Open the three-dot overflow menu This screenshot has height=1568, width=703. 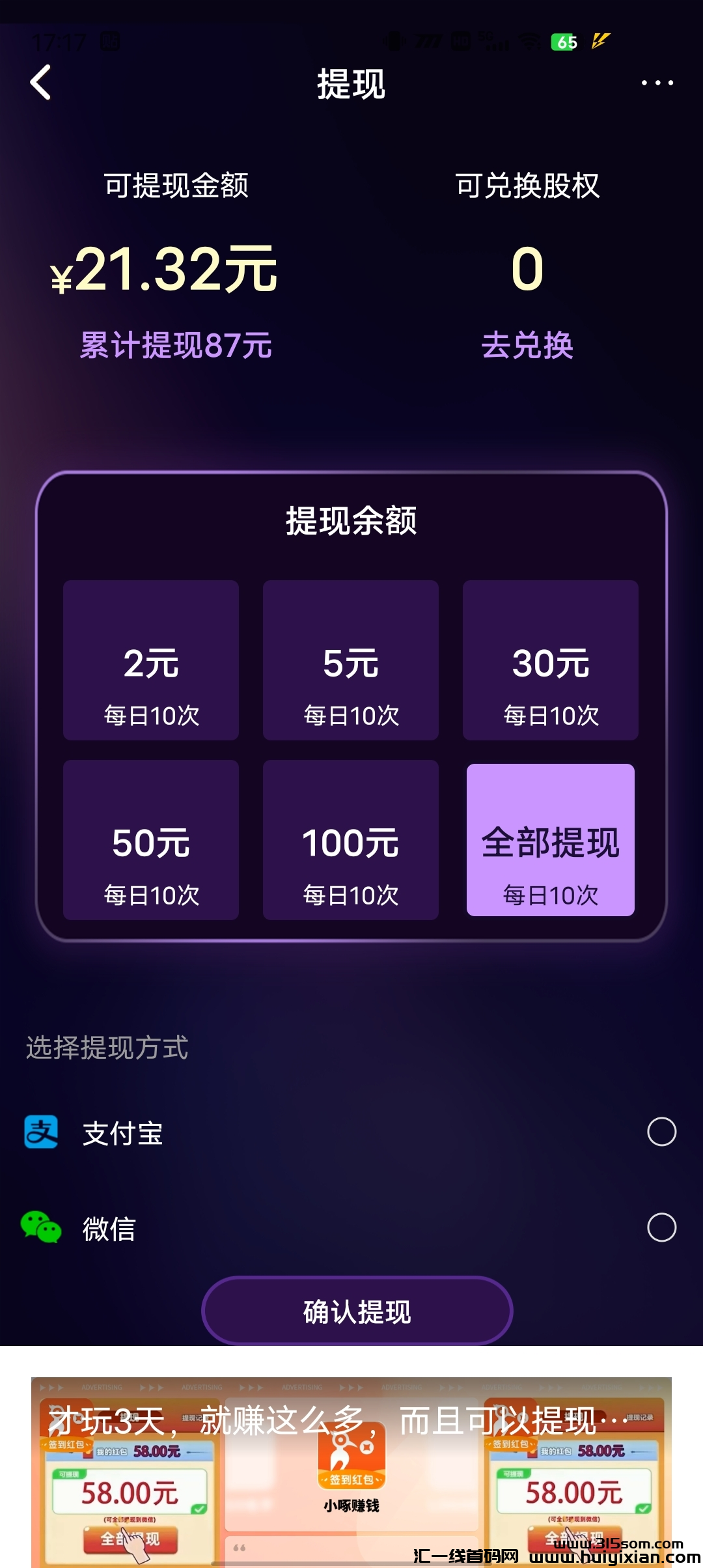[657, 83]
